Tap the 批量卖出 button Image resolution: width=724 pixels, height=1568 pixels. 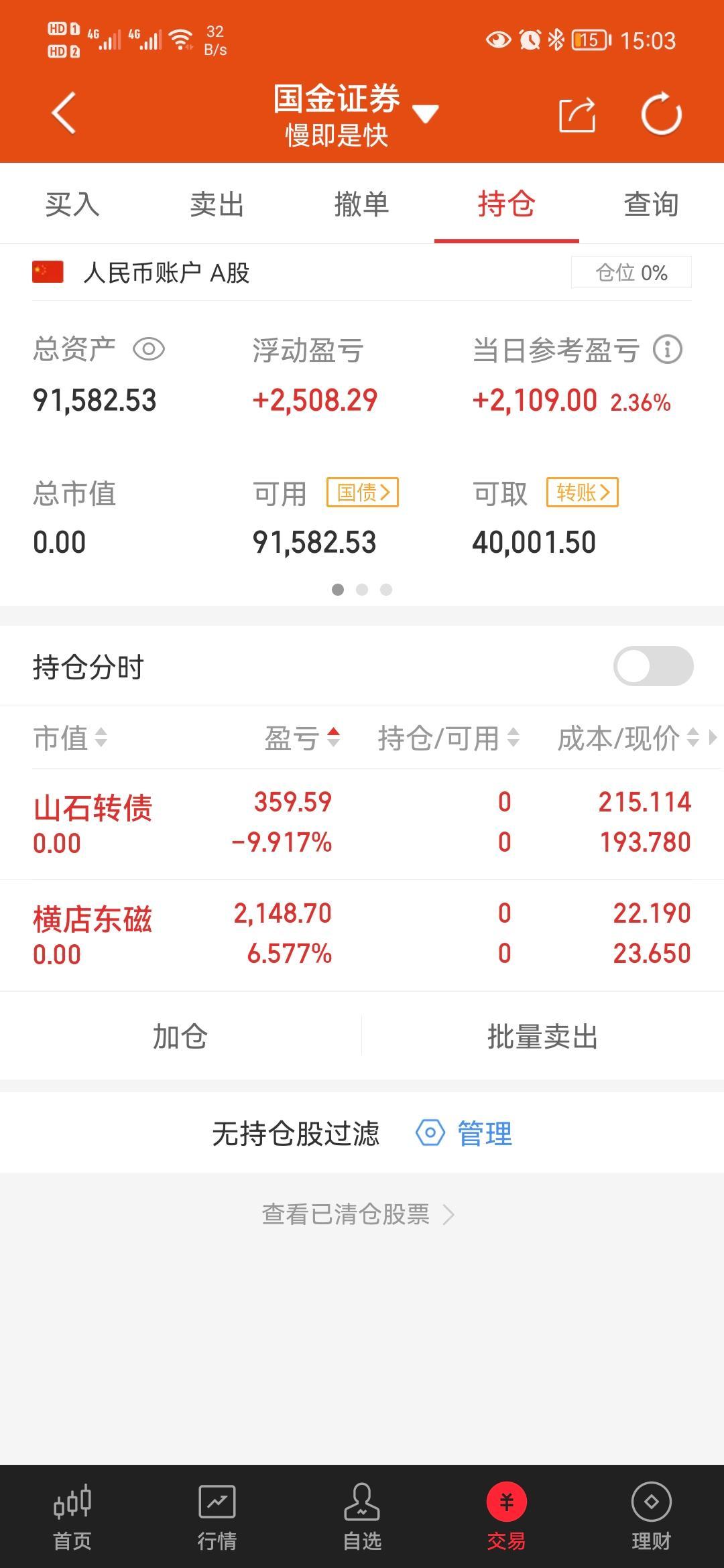click(x=543, y=1036)
